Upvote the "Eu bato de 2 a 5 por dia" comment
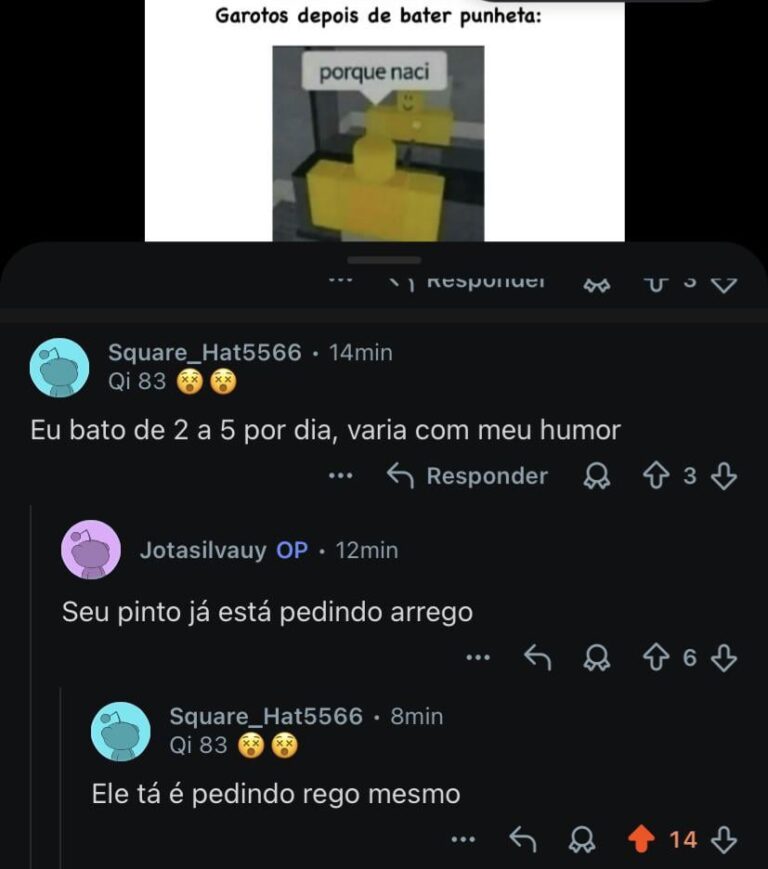Screen dimensions: 768x869 pos(655,477)
